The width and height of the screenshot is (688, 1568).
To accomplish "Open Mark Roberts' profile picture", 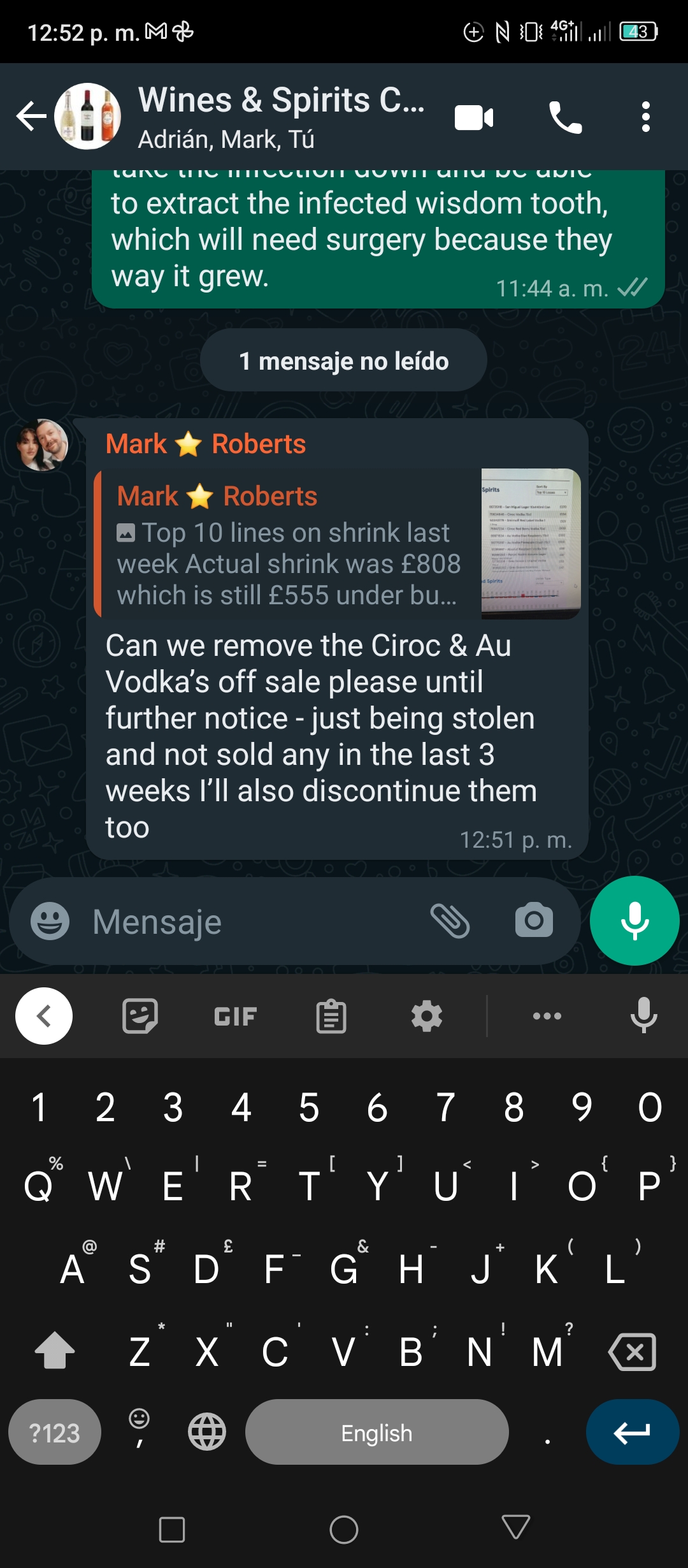I will pyautogui.click(x=42, y=445).
